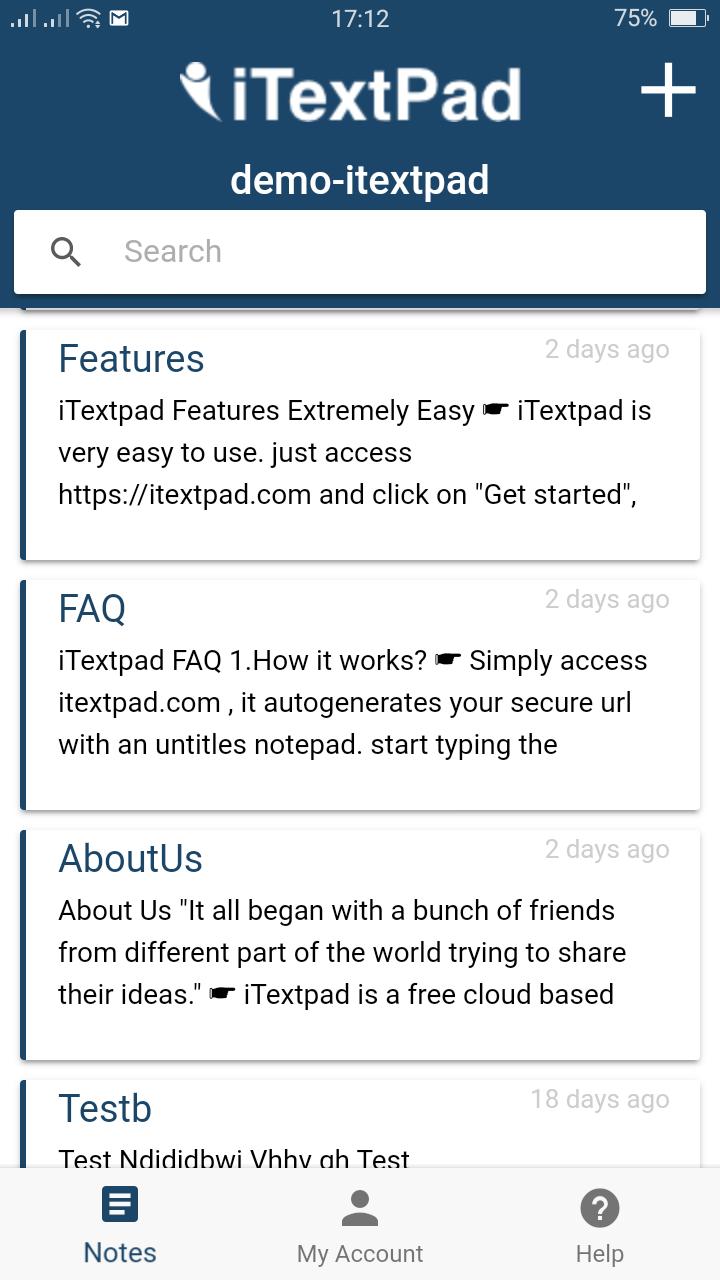This screenshot has height=1280, width=720.
Task: Open the FAQ note
Action: 360,695
